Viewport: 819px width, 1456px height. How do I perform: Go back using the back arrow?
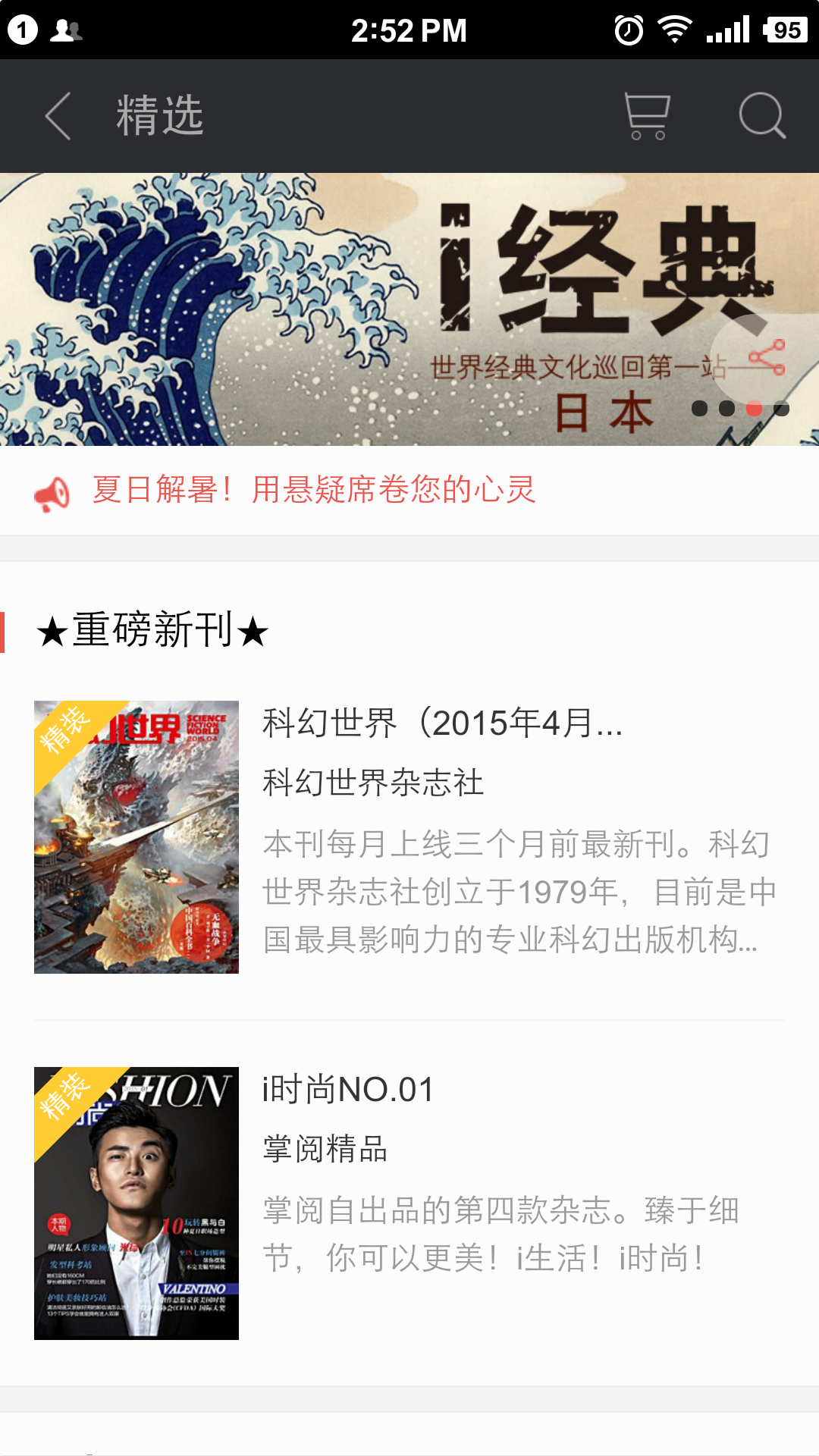pyautogui.click(x=58, y=115)
